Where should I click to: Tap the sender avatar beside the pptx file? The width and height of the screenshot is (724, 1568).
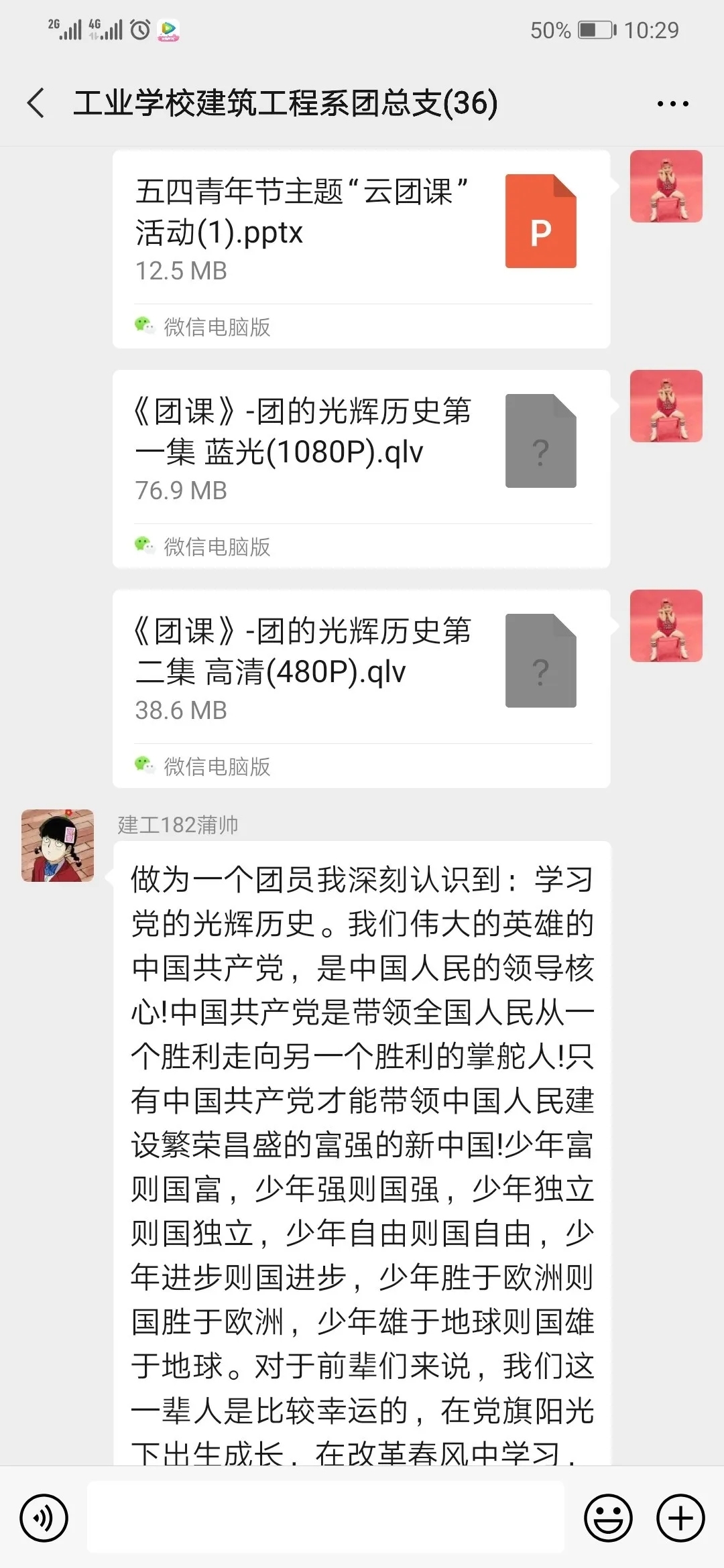(x=666, y=186)
